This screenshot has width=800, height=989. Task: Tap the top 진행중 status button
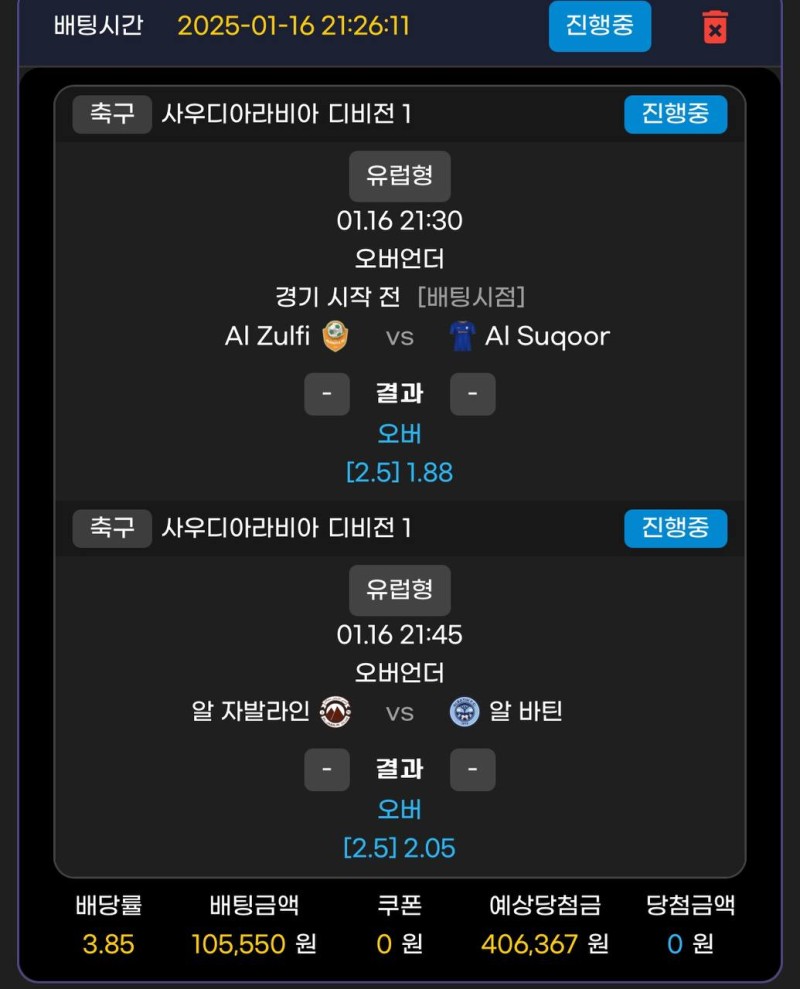pyautogui.click(x=599, y=26)
